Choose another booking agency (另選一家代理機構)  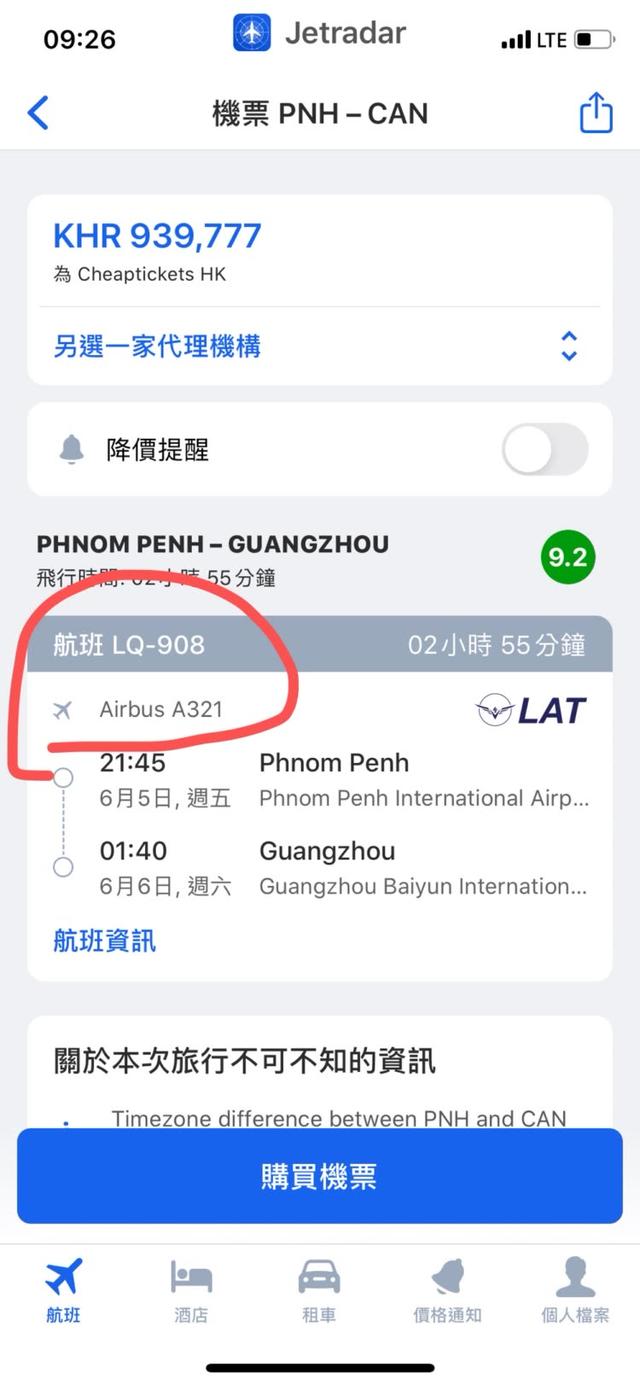(318, 346)
